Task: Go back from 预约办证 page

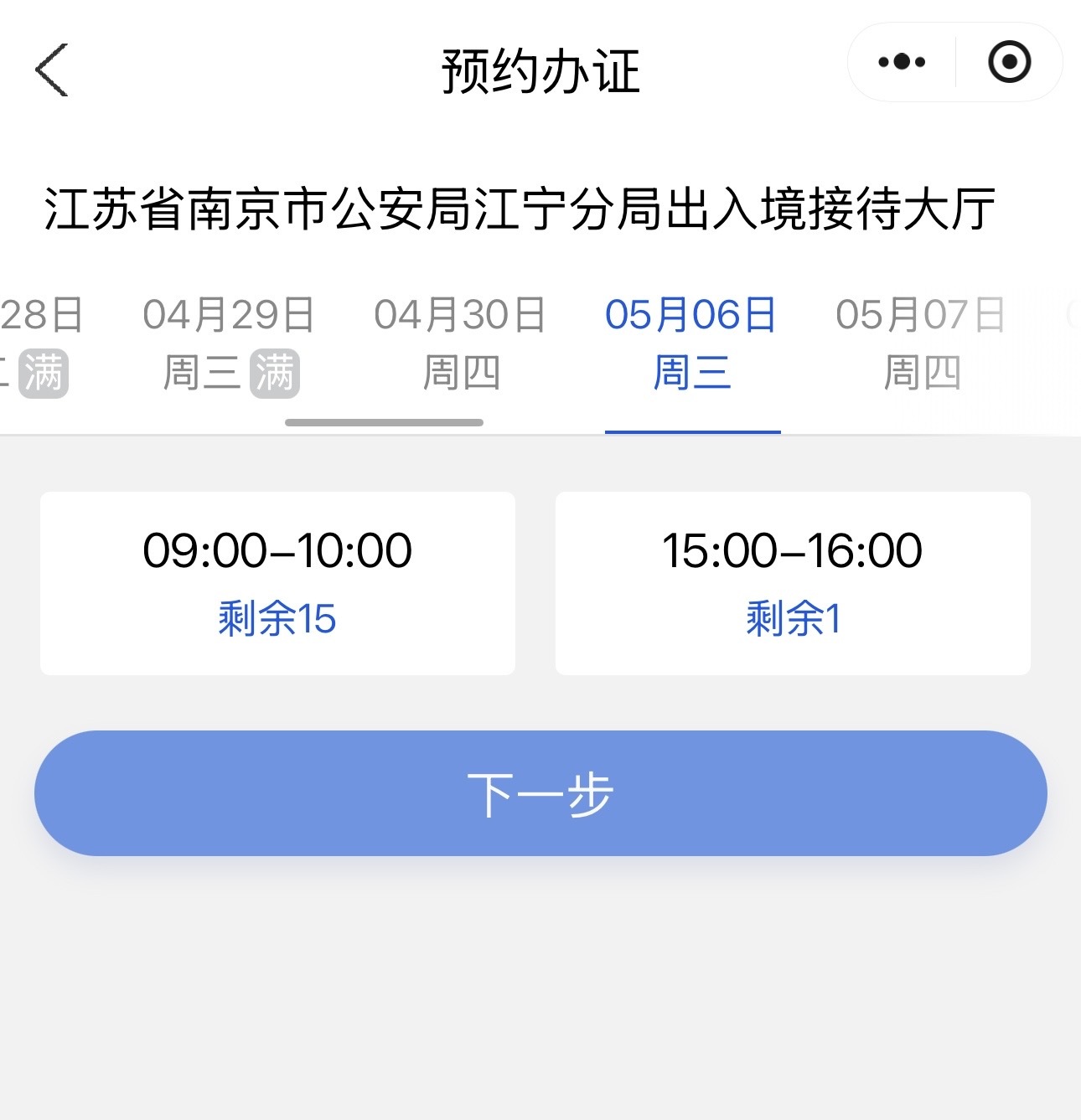Action: (x=52, y=70)
